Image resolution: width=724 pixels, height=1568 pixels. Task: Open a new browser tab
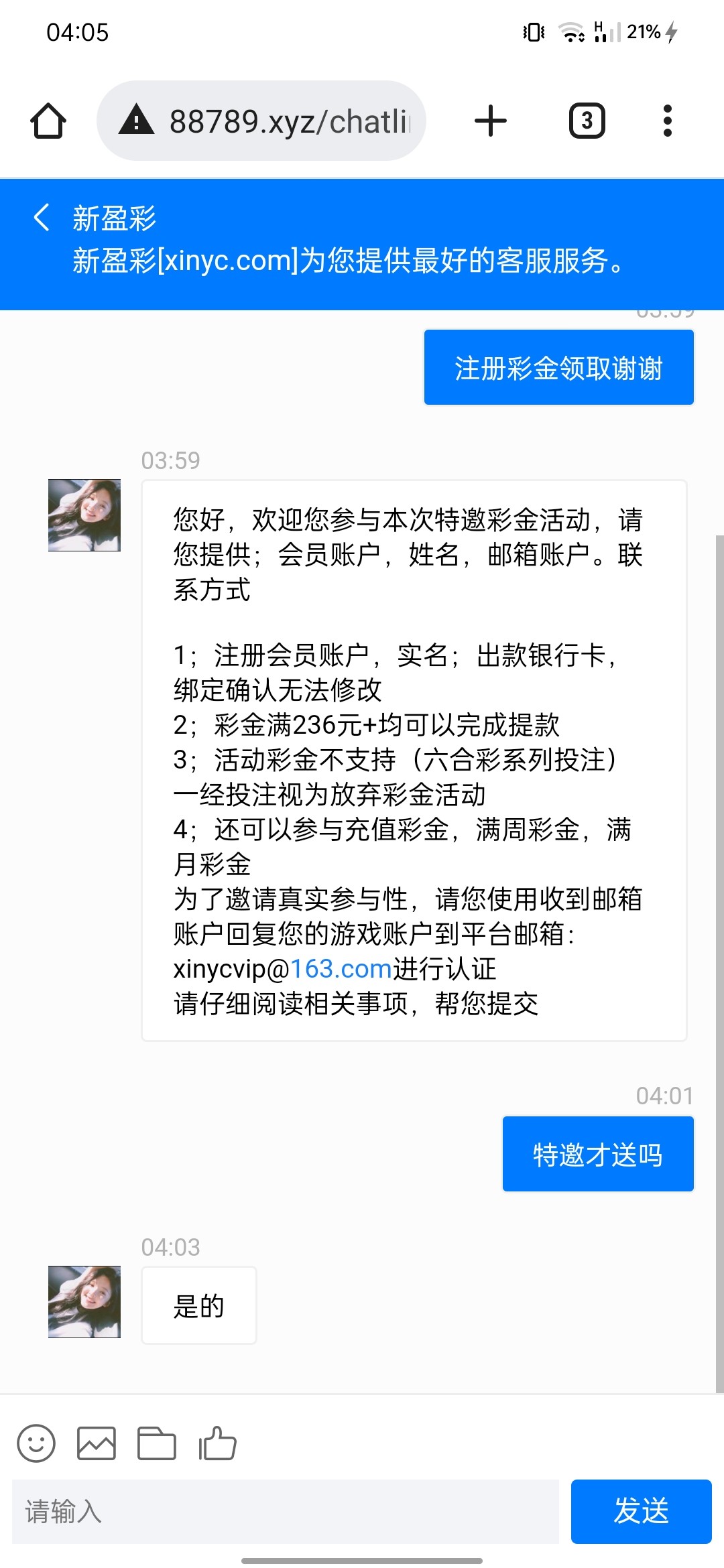[491, 121]
